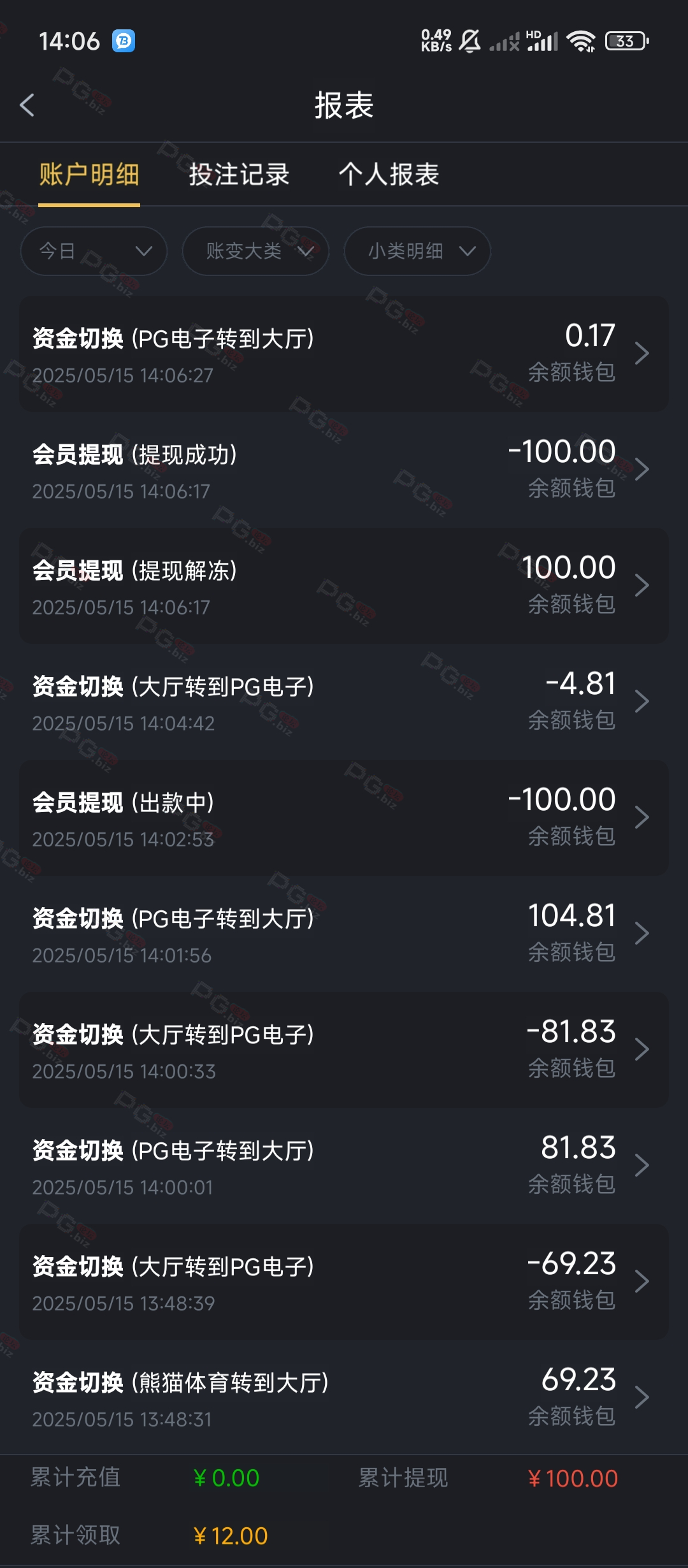Expand the 账变大类 filter dropdown
The image size is (688, 1568).
(255, 251)
